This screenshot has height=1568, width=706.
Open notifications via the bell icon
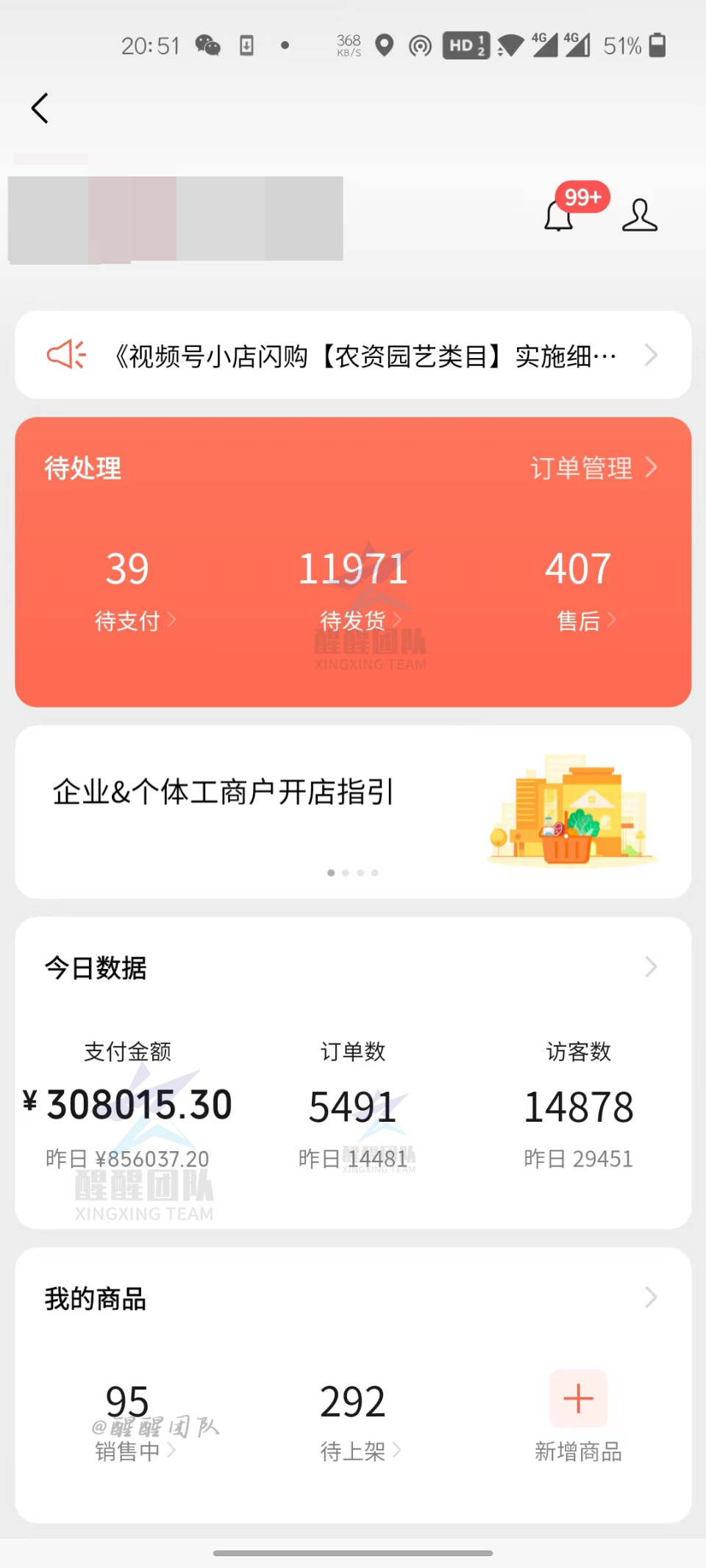click(x=557, y=215)
